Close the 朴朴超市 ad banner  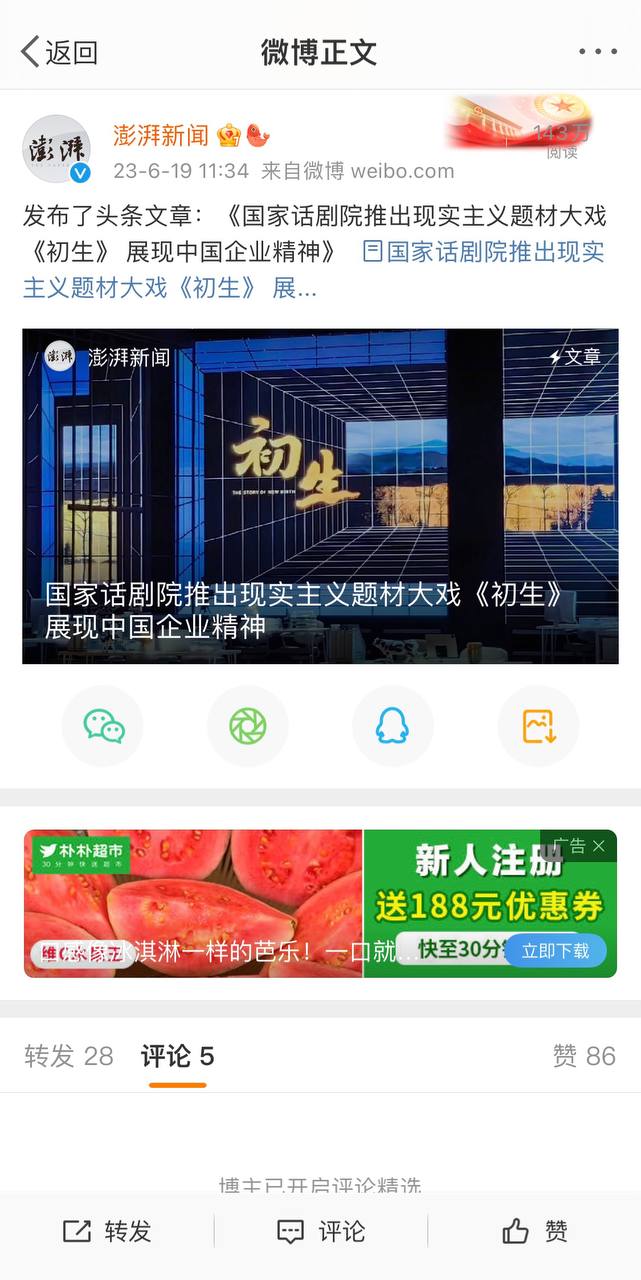[598, 846]
